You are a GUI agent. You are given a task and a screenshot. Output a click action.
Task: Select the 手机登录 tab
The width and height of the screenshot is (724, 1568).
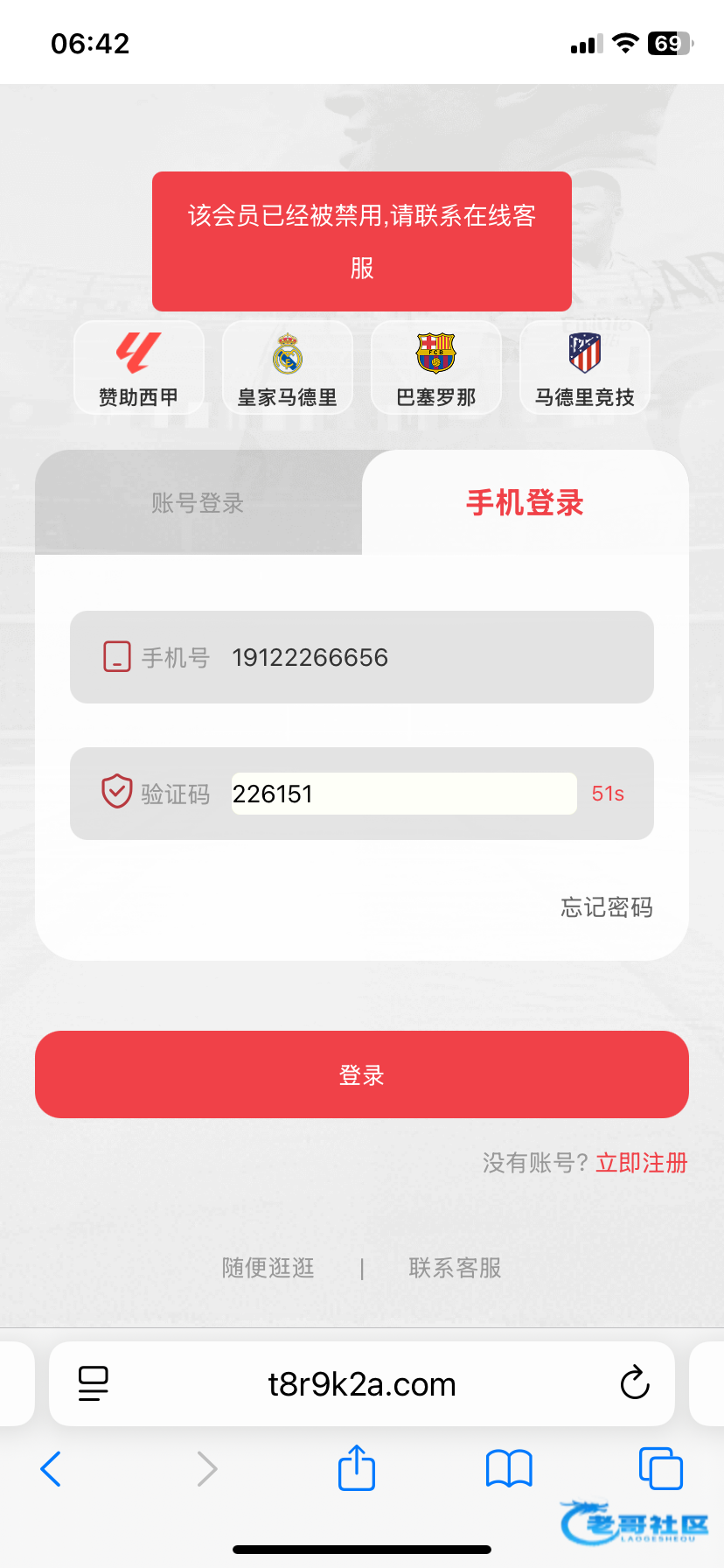tap(525, 503)
